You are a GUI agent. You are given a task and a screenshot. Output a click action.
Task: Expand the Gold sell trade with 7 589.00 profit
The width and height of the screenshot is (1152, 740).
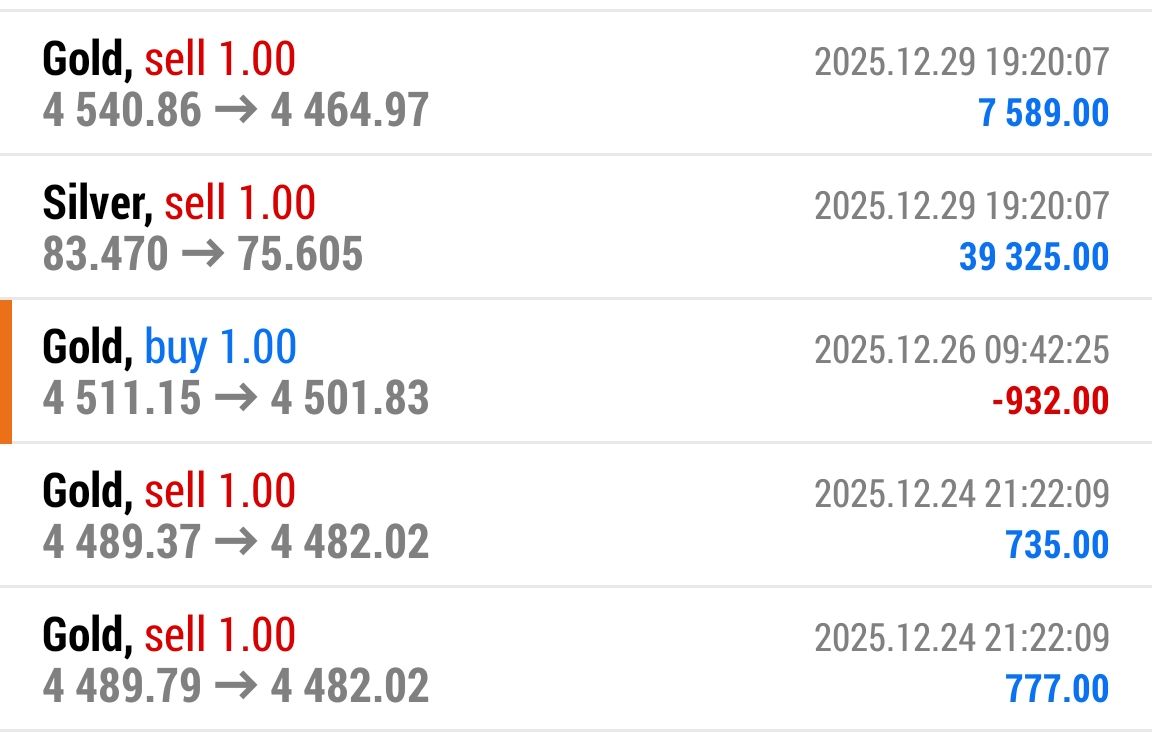tap(576, 85)
